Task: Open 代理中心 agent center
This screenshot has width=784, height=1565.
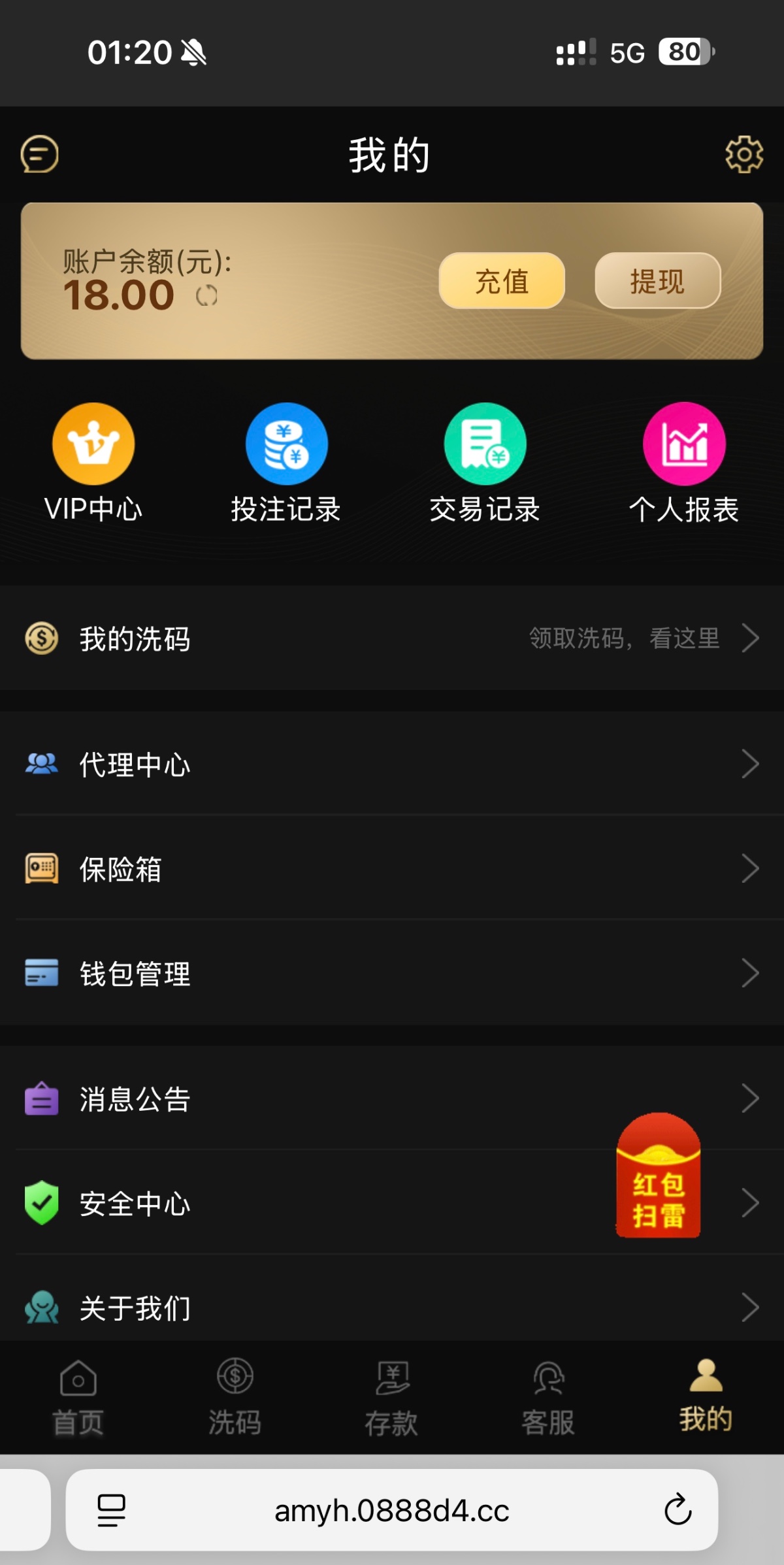Action: tap(392, 764)
